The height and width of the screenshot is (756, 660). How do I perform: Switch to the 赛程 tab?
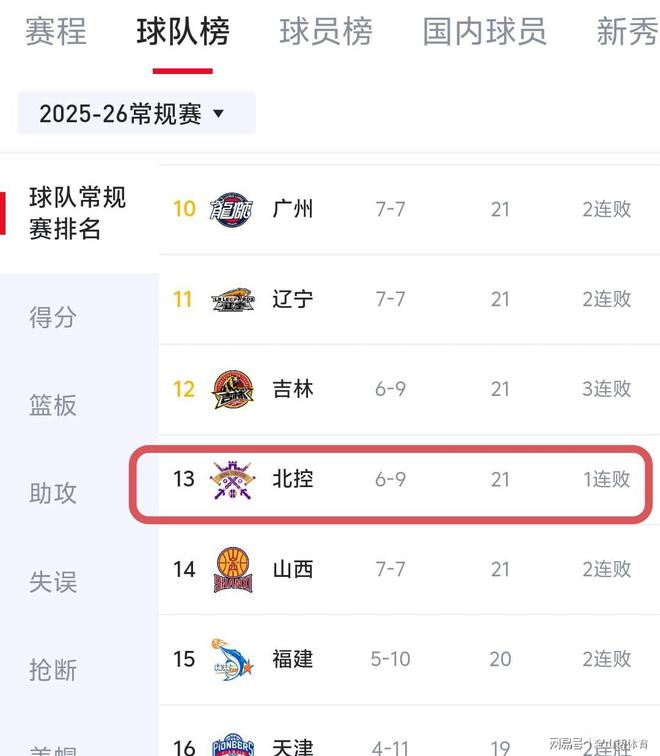coord(55,32)
